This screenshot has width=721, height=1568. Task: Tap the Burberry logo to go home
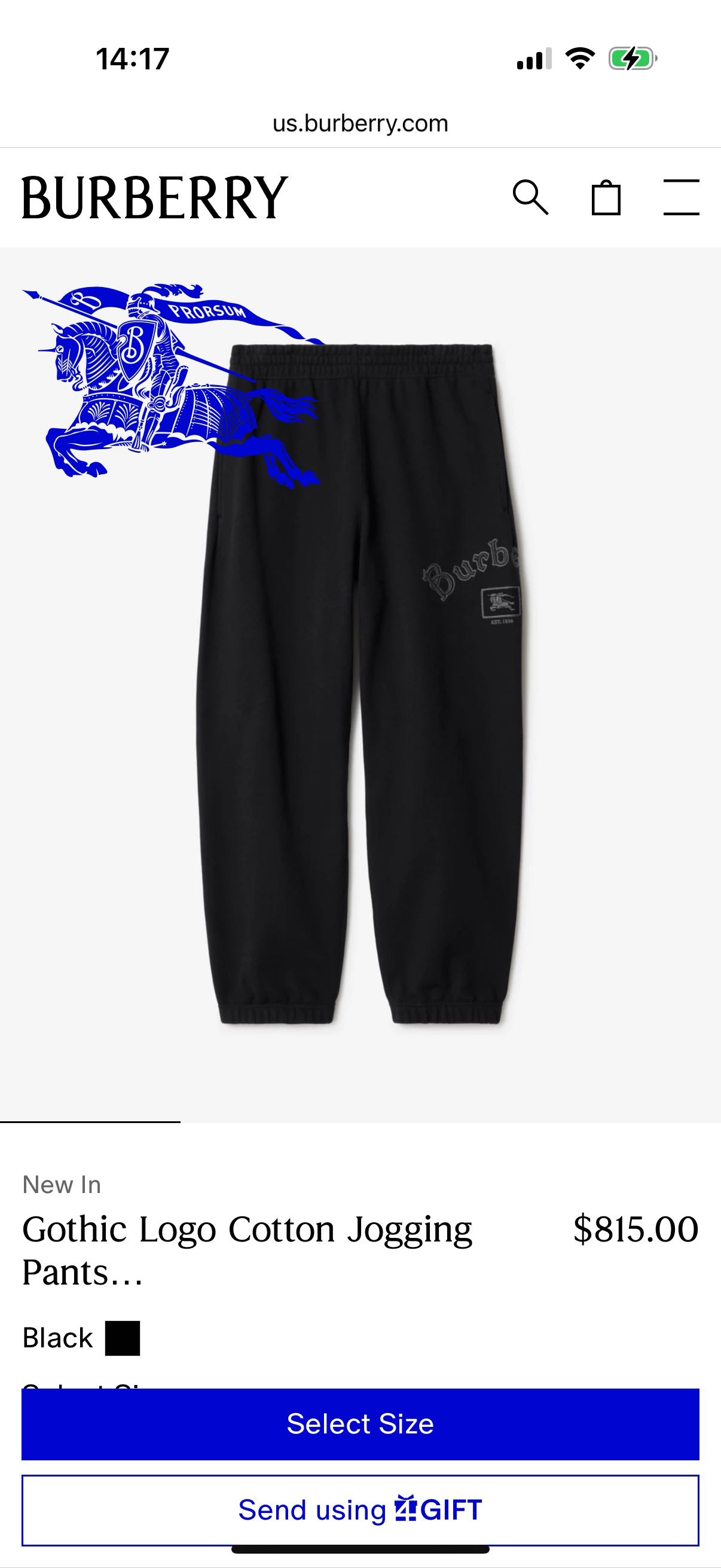click(155, 197)
